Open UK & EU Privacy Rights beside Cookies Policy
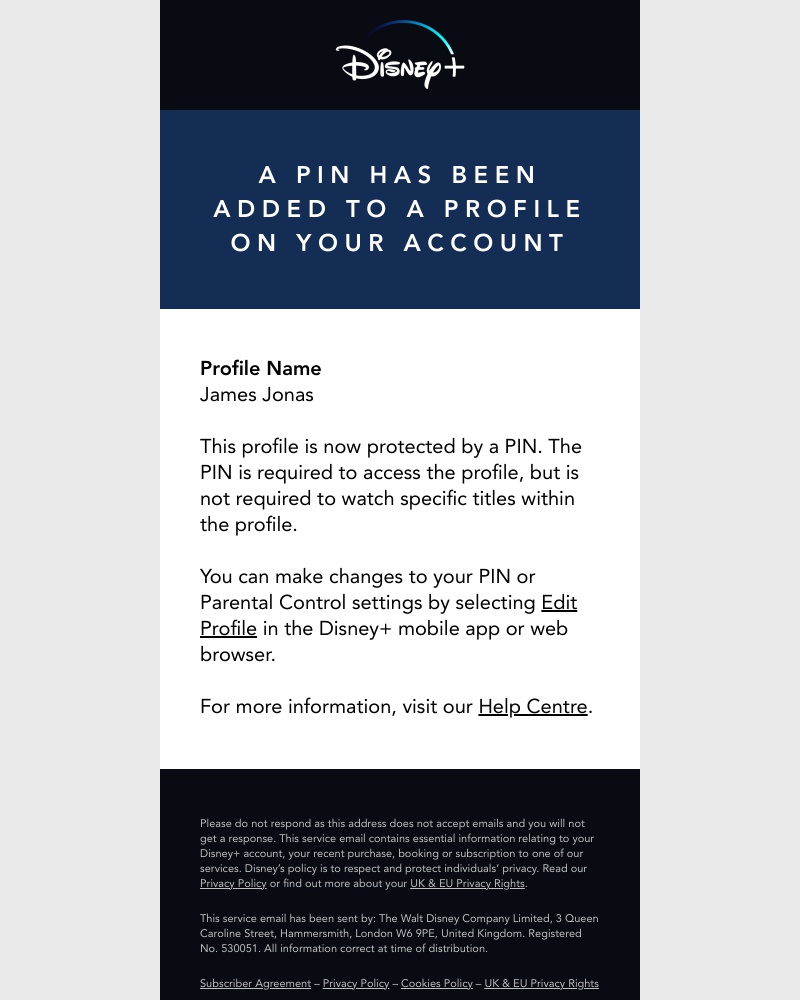 (x=541, y=984)
